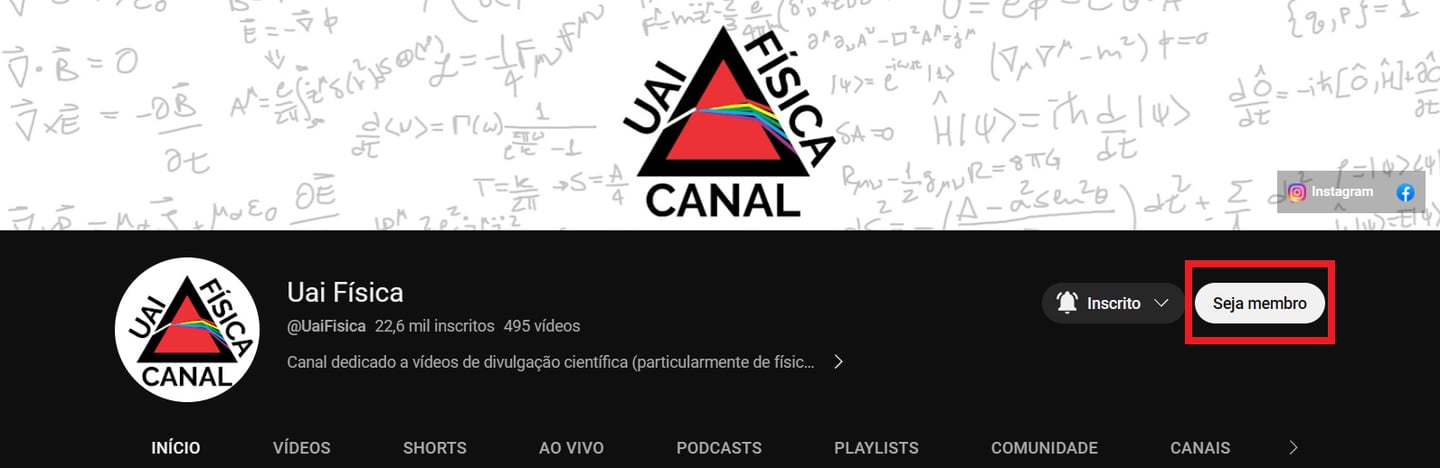This screenshot has width=1440, height=468.
Task: Open the Canais tab
Action: point(1200,447)
